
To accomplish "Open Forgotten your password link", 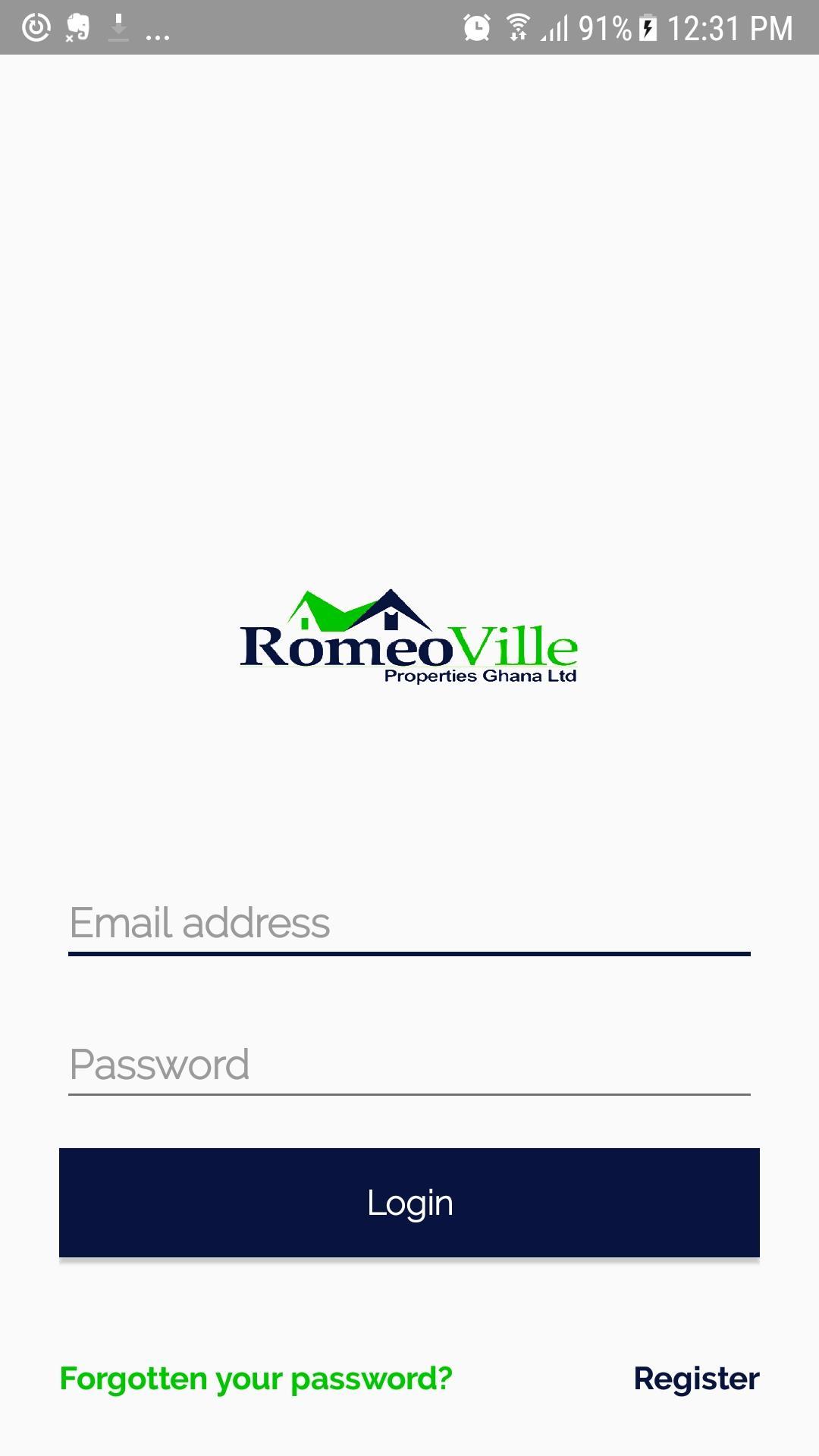I will (x=256, y=1379).
